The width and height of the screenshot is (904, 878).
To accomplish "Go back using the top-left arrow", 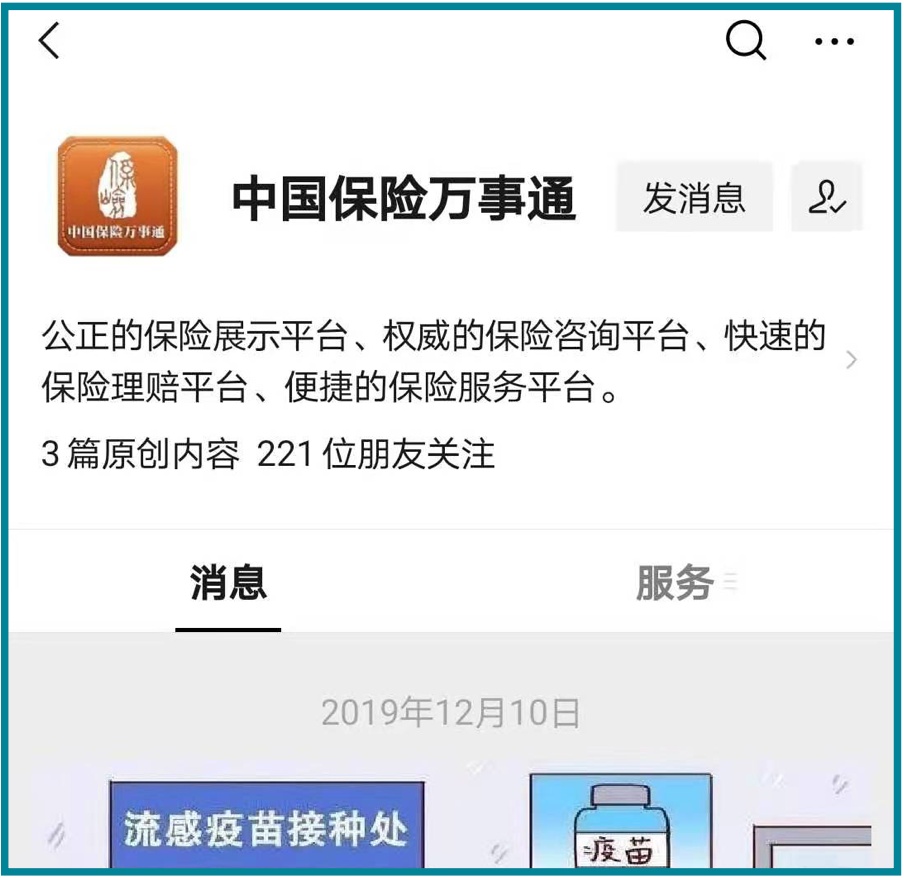I will pos(49,41).
